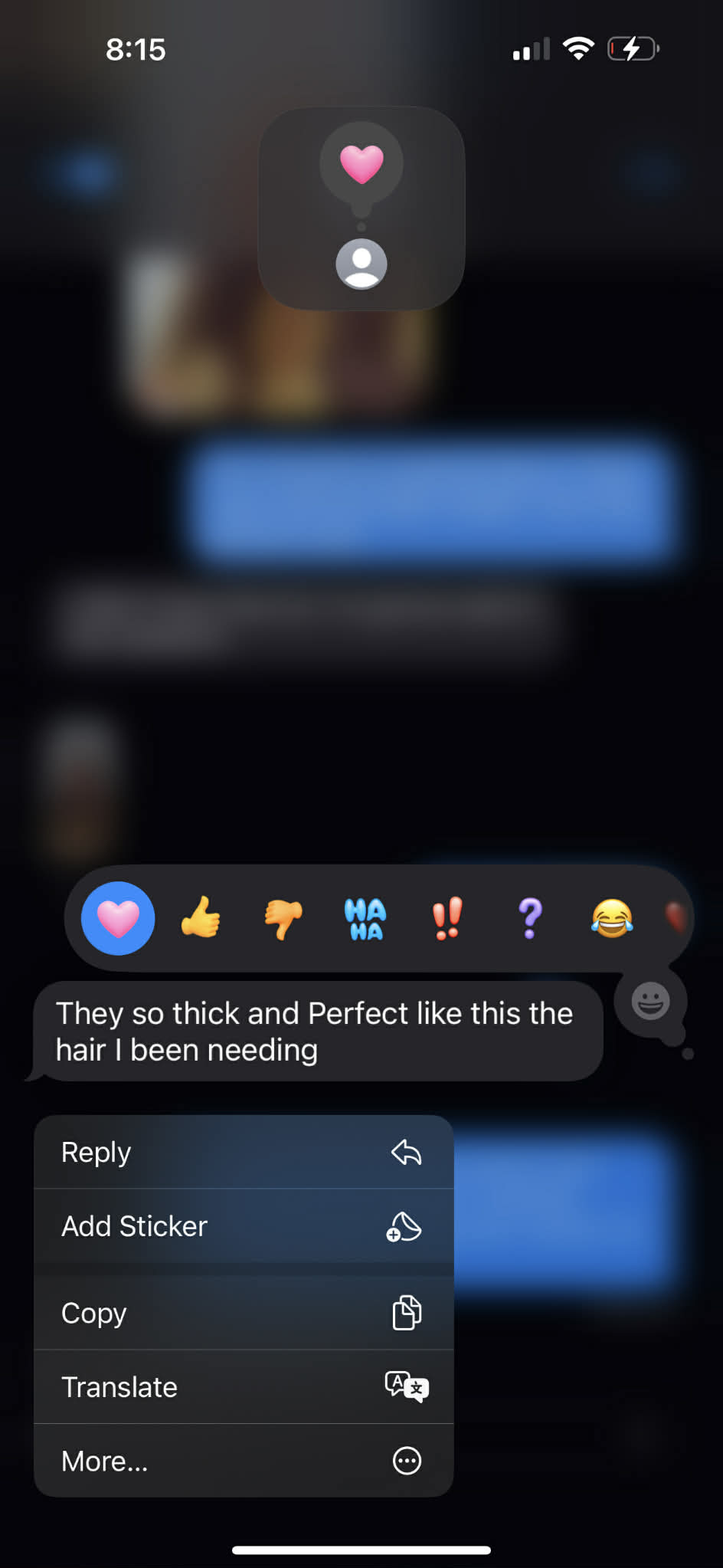This screenshot has width=723, height=1568.
Task: Select Reply from the menu
Action: [x=244, y=1152]
